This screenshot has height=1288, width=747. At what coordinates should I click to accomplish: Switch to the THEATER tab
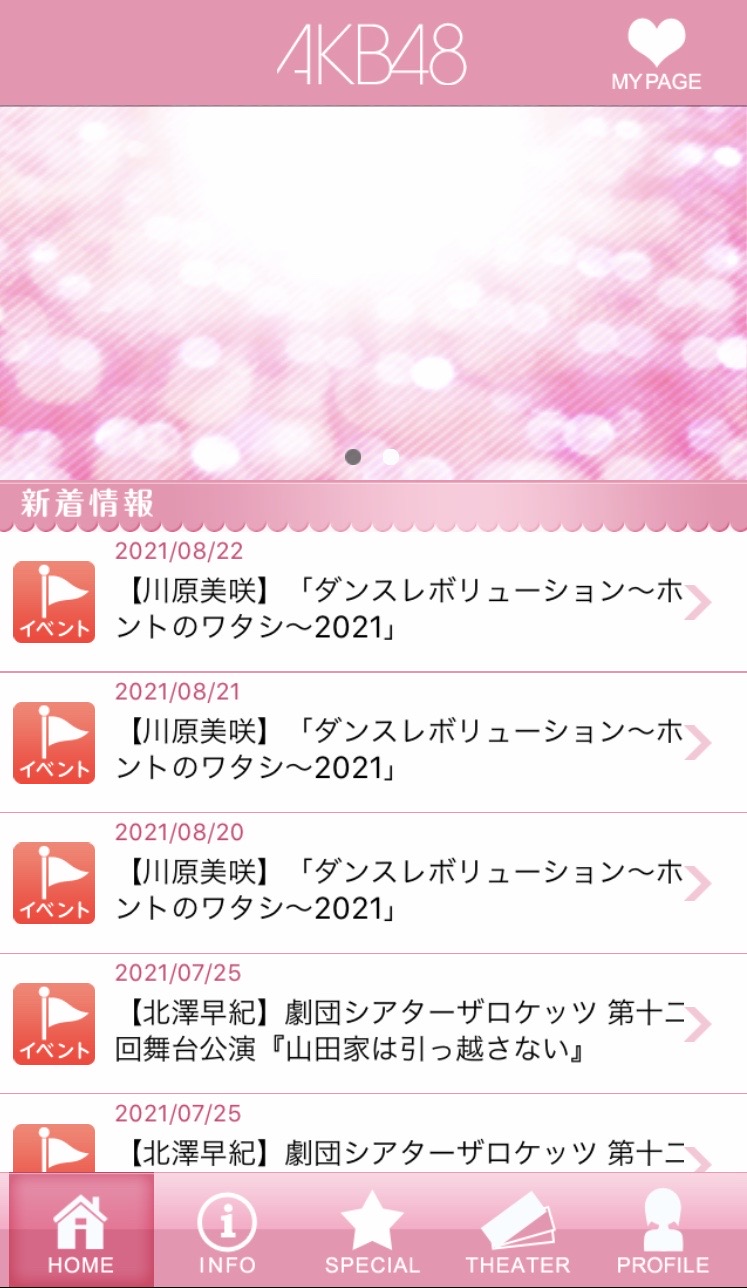pyautogui.click(x=517, y=1231)
